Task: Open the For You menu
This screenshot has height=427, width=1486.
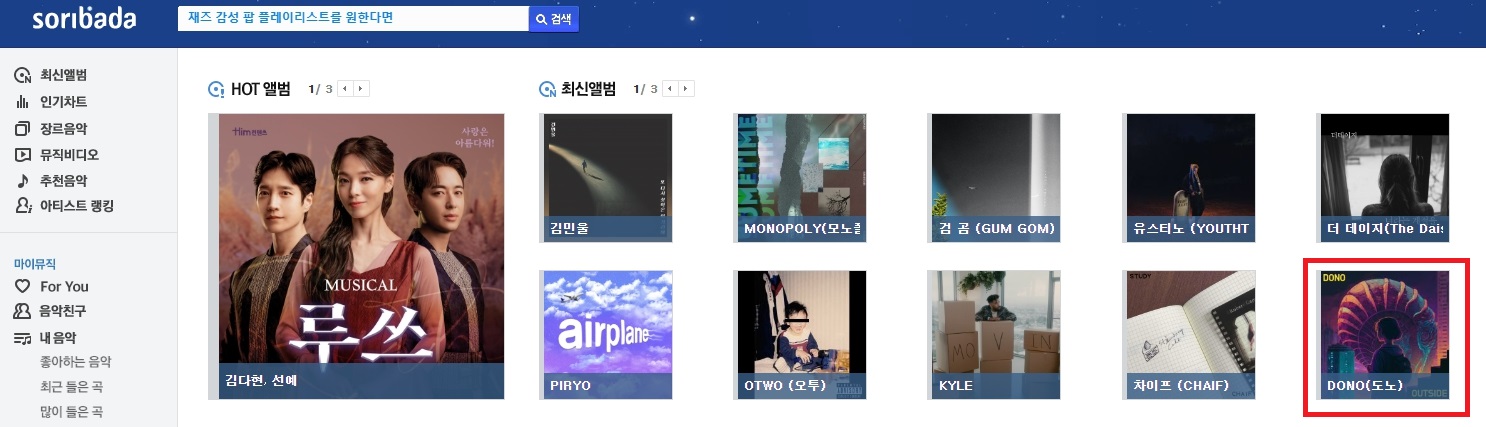Action: coord(64,286)
